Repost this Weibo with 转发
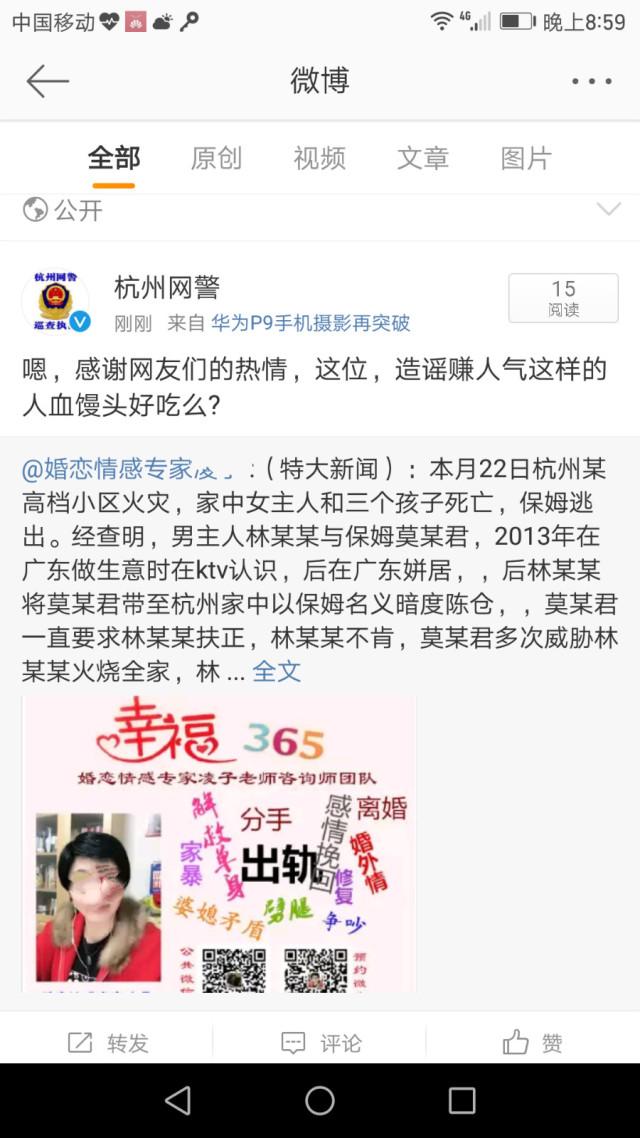The height and width of the screenshot is (1138, 640). point(107,1043)
